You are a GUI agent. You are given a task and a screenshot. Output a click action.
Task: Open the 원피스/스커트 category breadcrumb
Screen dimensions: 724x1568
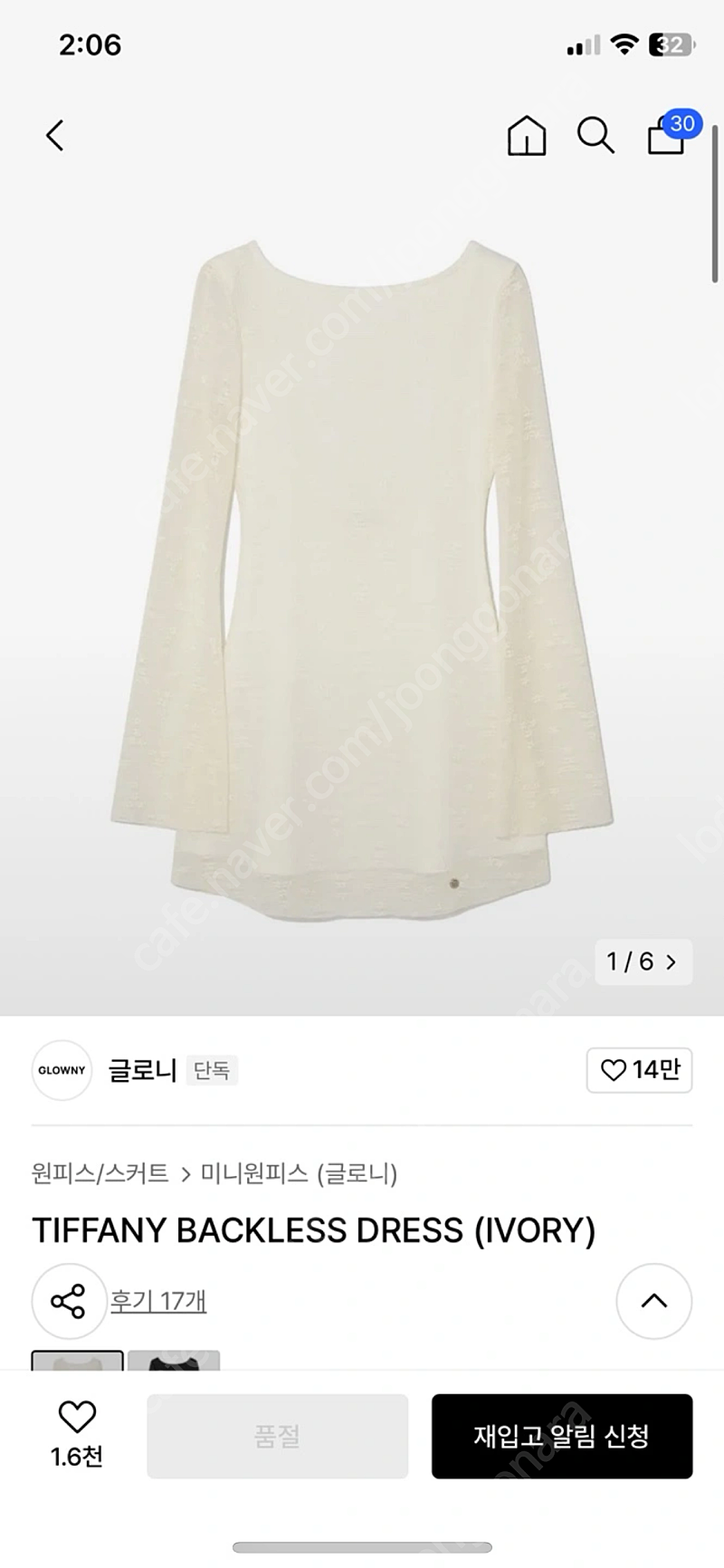(100, 1173)
